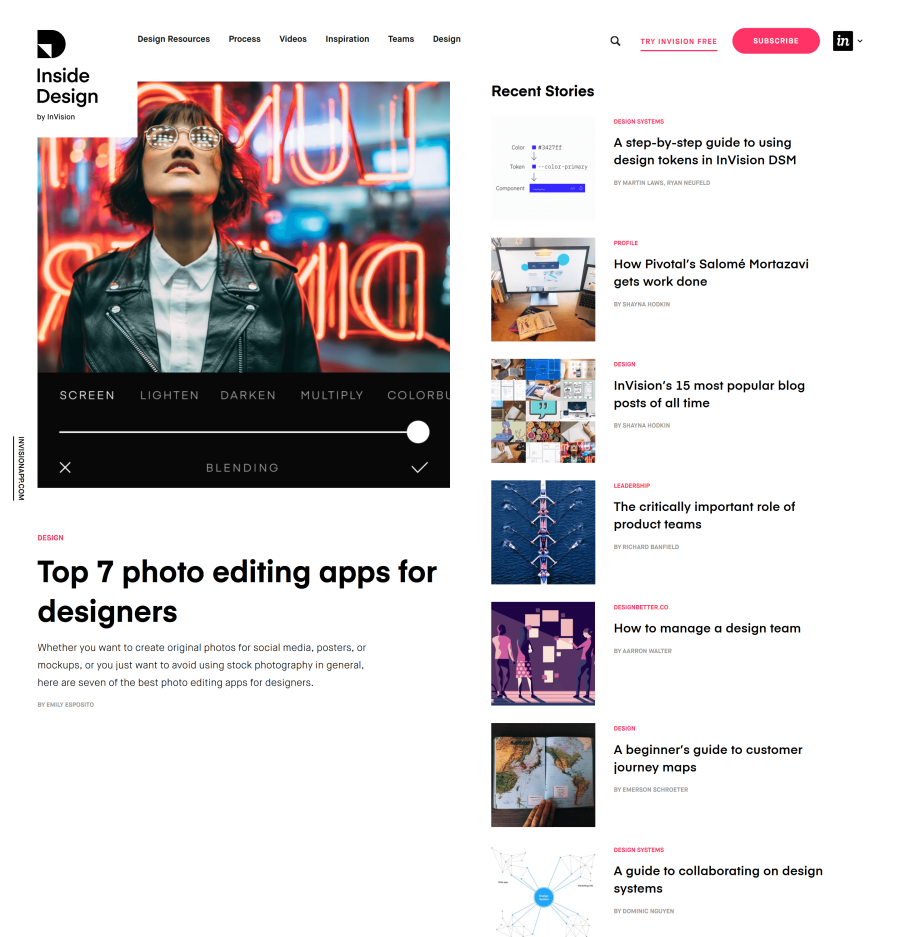Open the article on product teams' role
This screenshot has height=937, width=900.
[704, 515]
